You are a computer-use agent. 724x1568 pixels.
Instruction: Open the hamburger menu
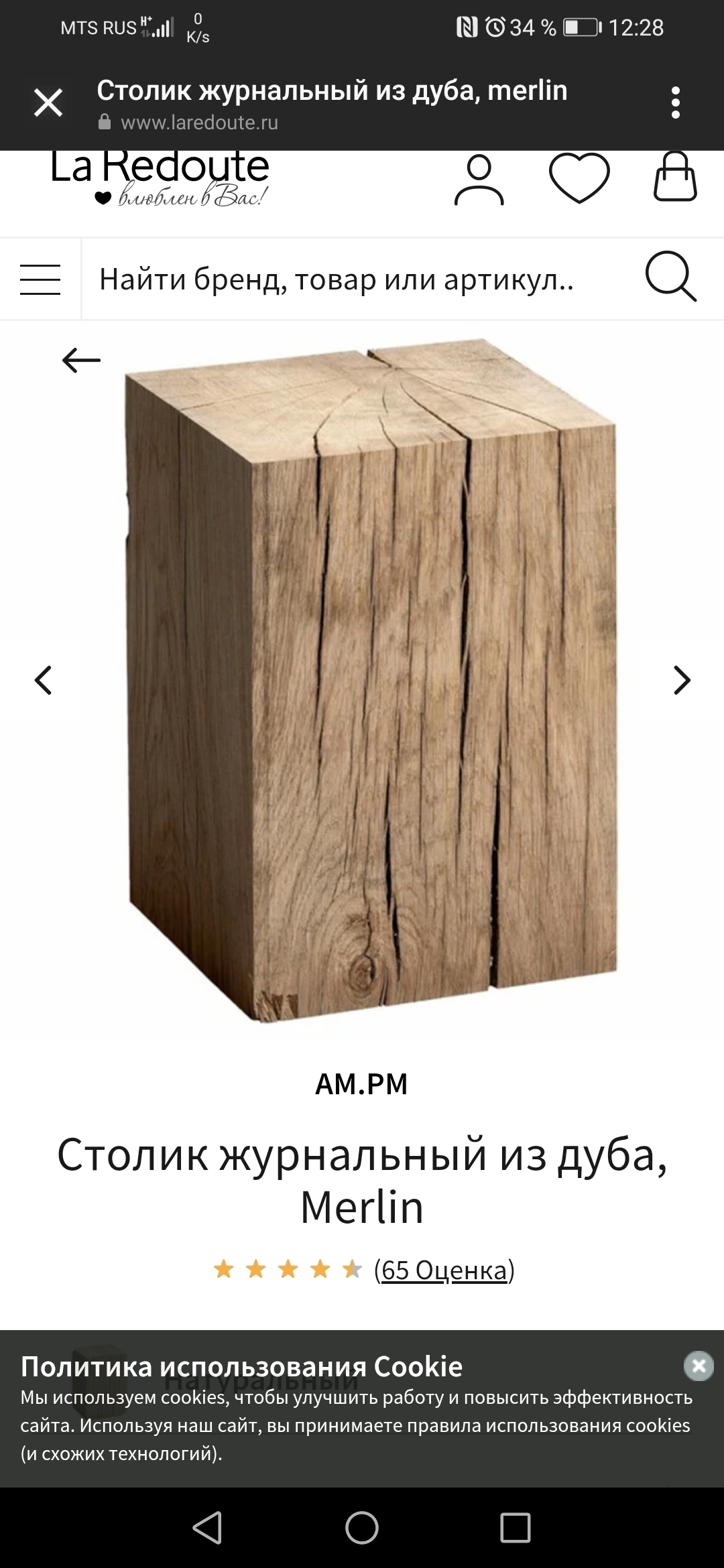tap(40, 279)
